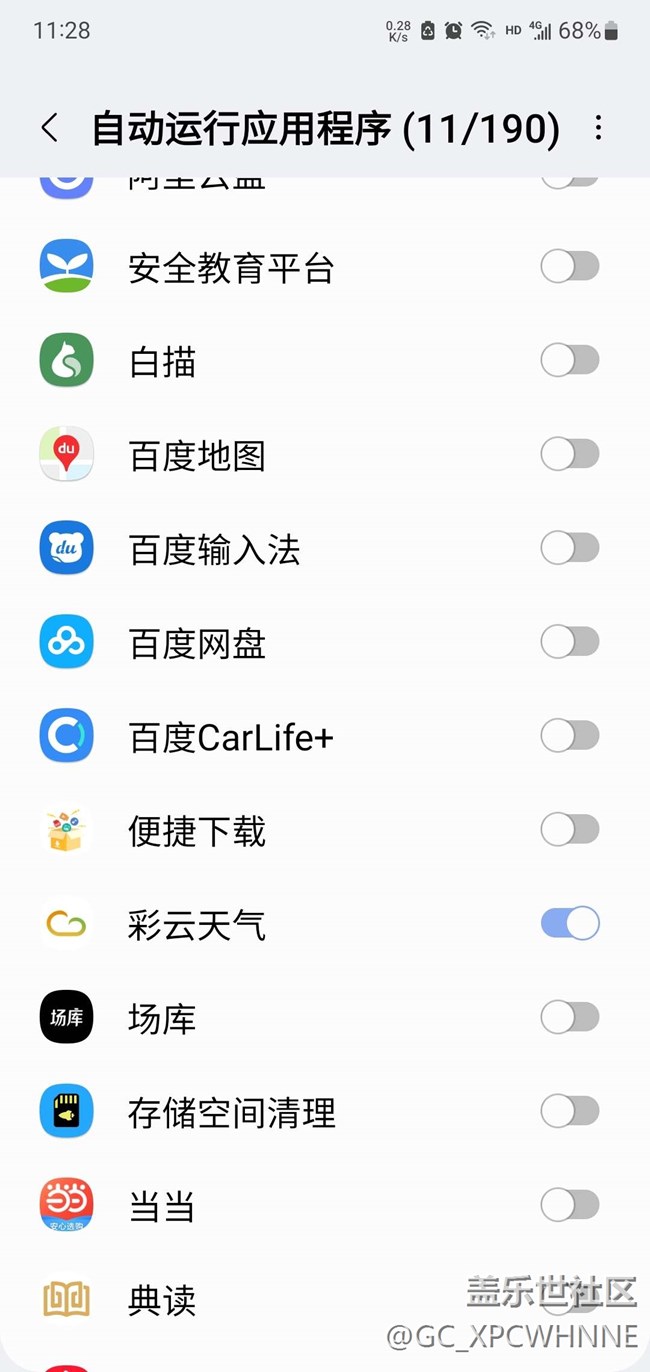
Task: Enable auto-run for 便捷下载
Action: pyautogui.click(x=570, y=829)
